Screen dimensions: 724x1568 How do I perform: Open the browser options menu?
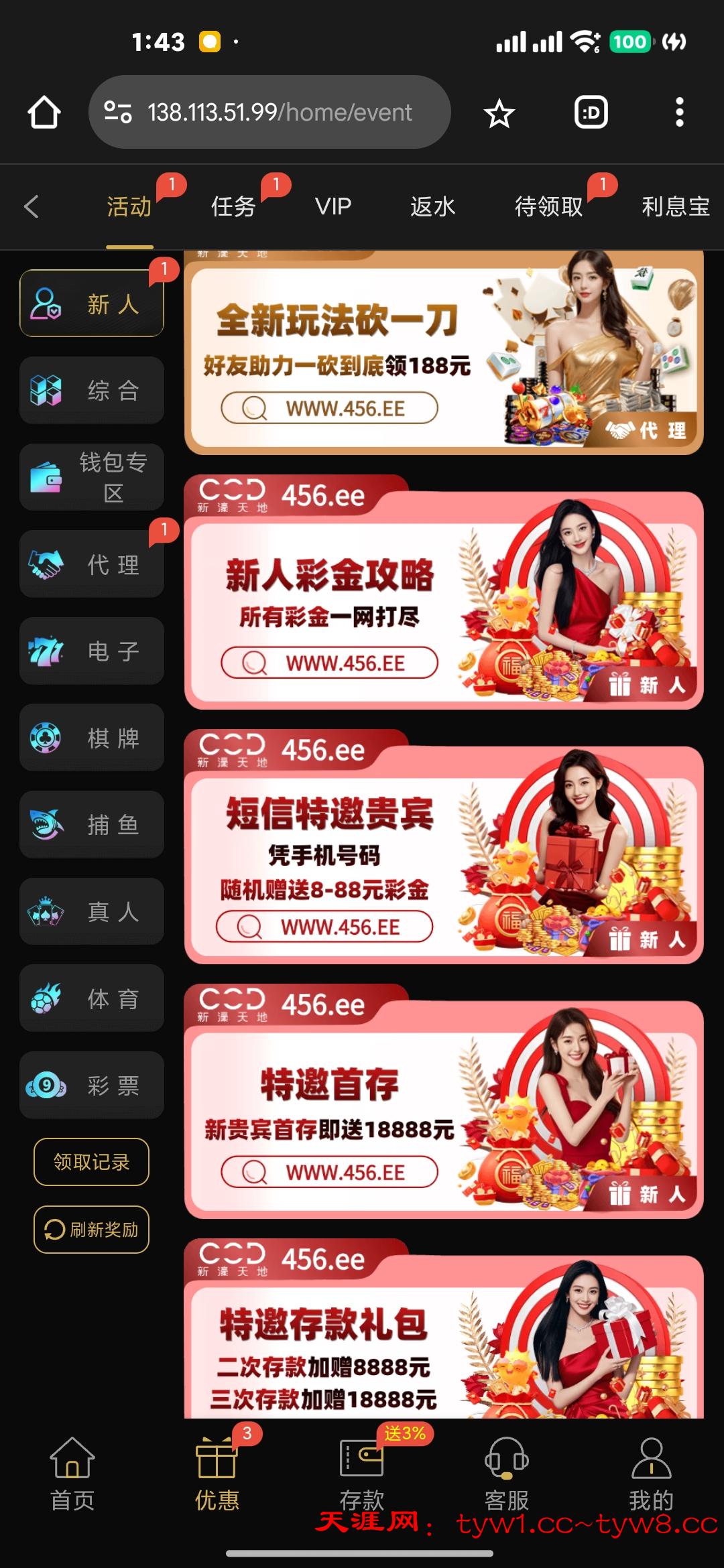pyautogui.click(x=680, y=112)
